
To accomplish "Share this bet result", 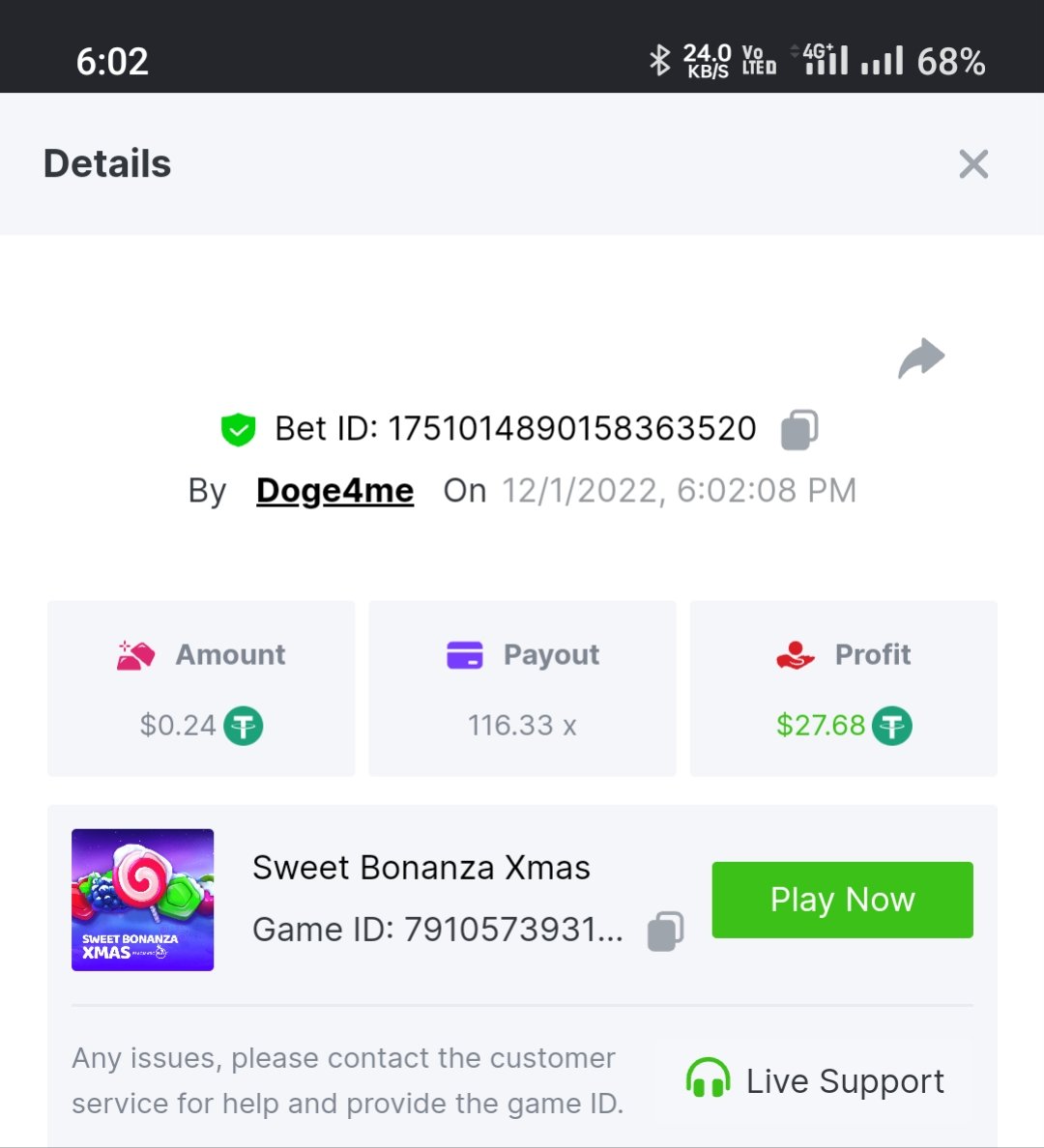I will tap(920, 359).
